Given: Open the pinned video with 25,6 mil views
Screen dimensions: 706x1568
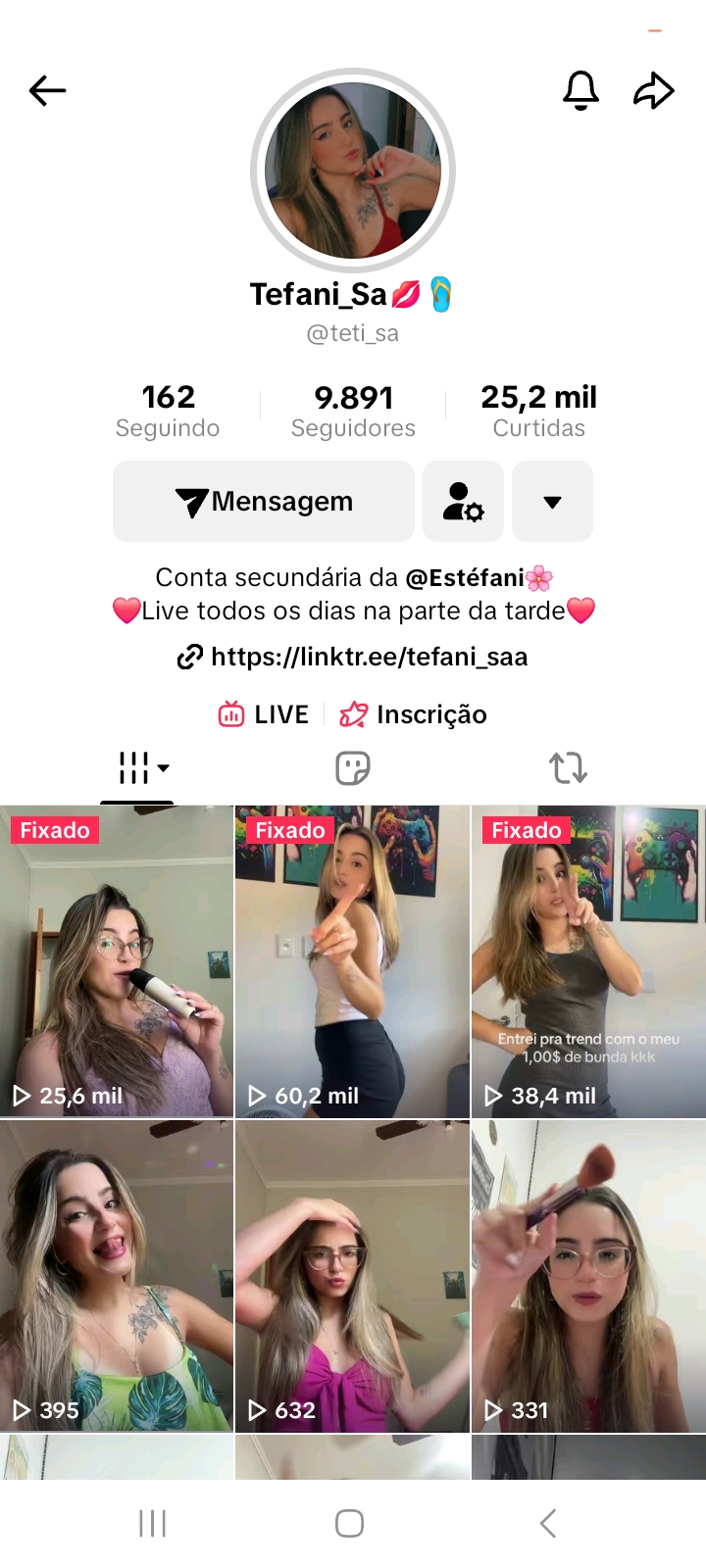Looking at the screenshot, I should 117,961.
